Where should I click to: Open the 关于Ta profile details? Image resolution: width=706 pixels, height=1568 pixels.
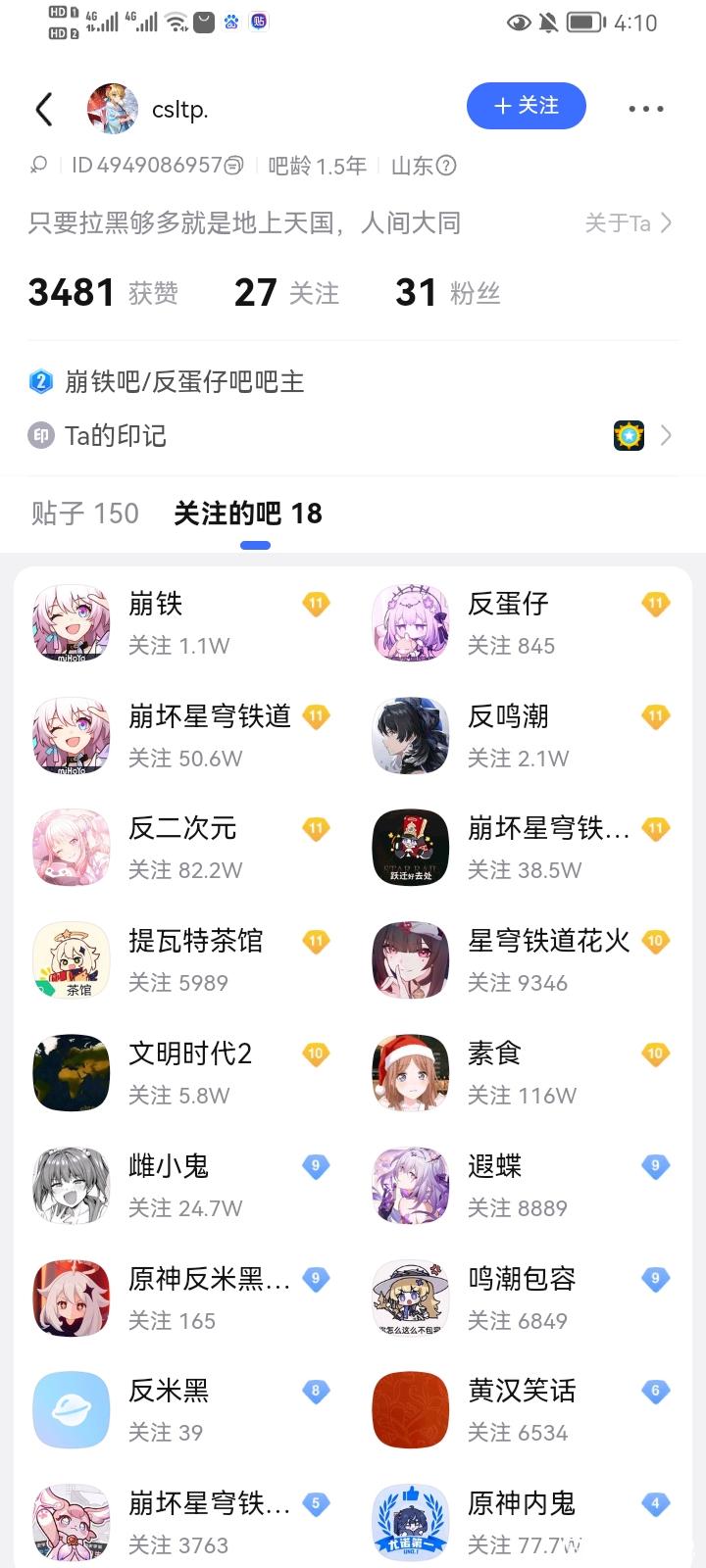point(628,223)
